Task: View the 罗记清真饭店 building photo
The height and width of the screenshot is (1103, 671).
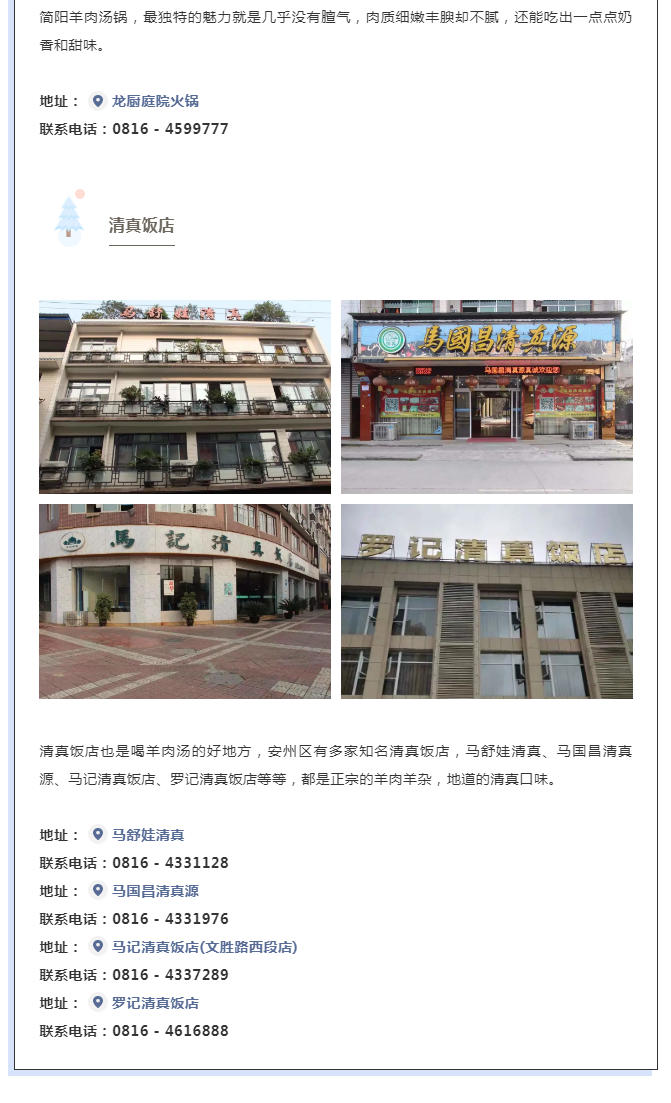Action: pyautogui.click(x=486, y=601)
